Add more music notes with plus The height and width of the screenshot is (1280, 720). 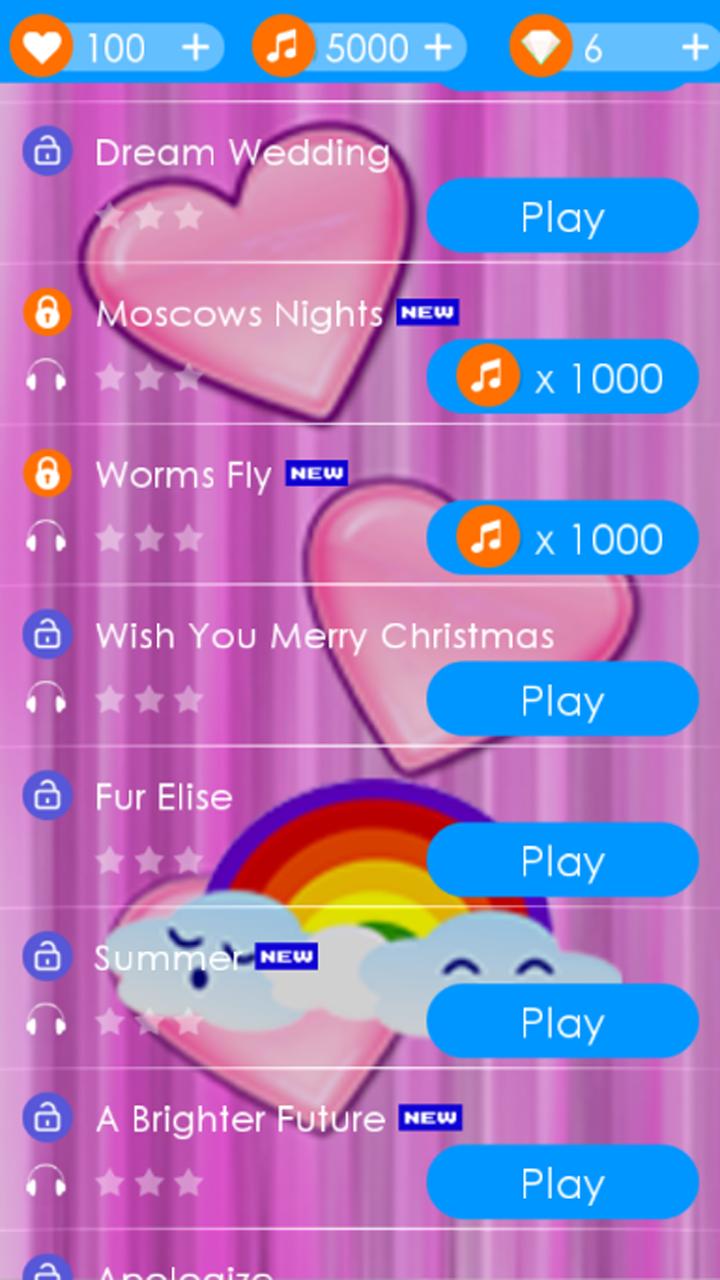(437, 47)
